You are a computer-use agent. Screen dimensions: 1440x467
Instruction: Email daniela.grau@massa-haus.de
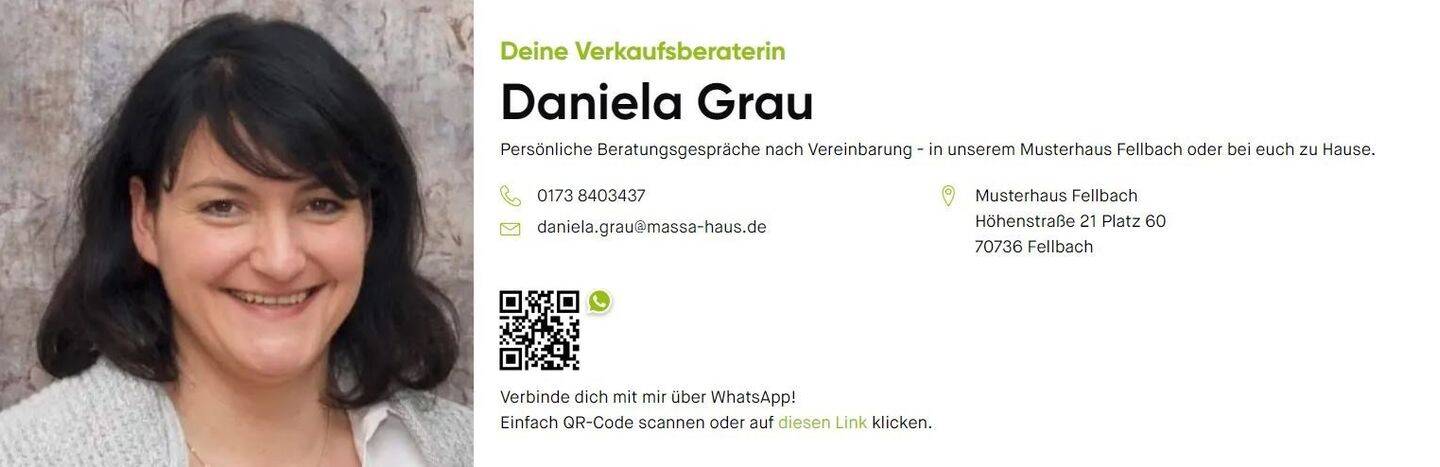651,227
